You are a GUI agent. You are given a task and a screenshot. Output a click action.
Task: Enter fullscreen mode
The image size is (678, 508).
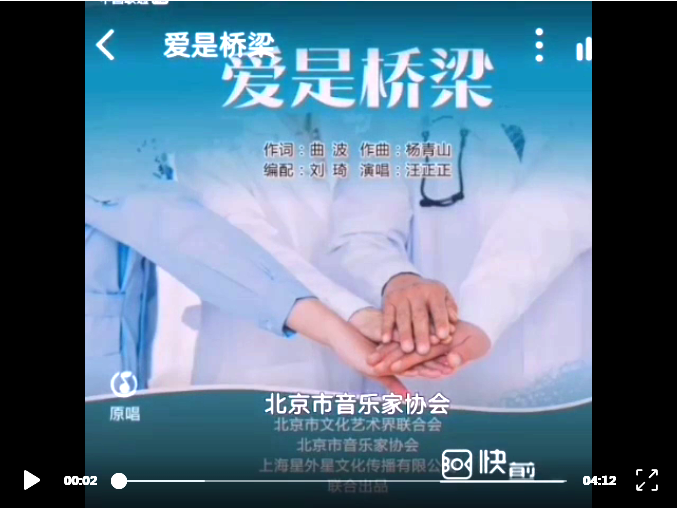(x=647, y=480)
